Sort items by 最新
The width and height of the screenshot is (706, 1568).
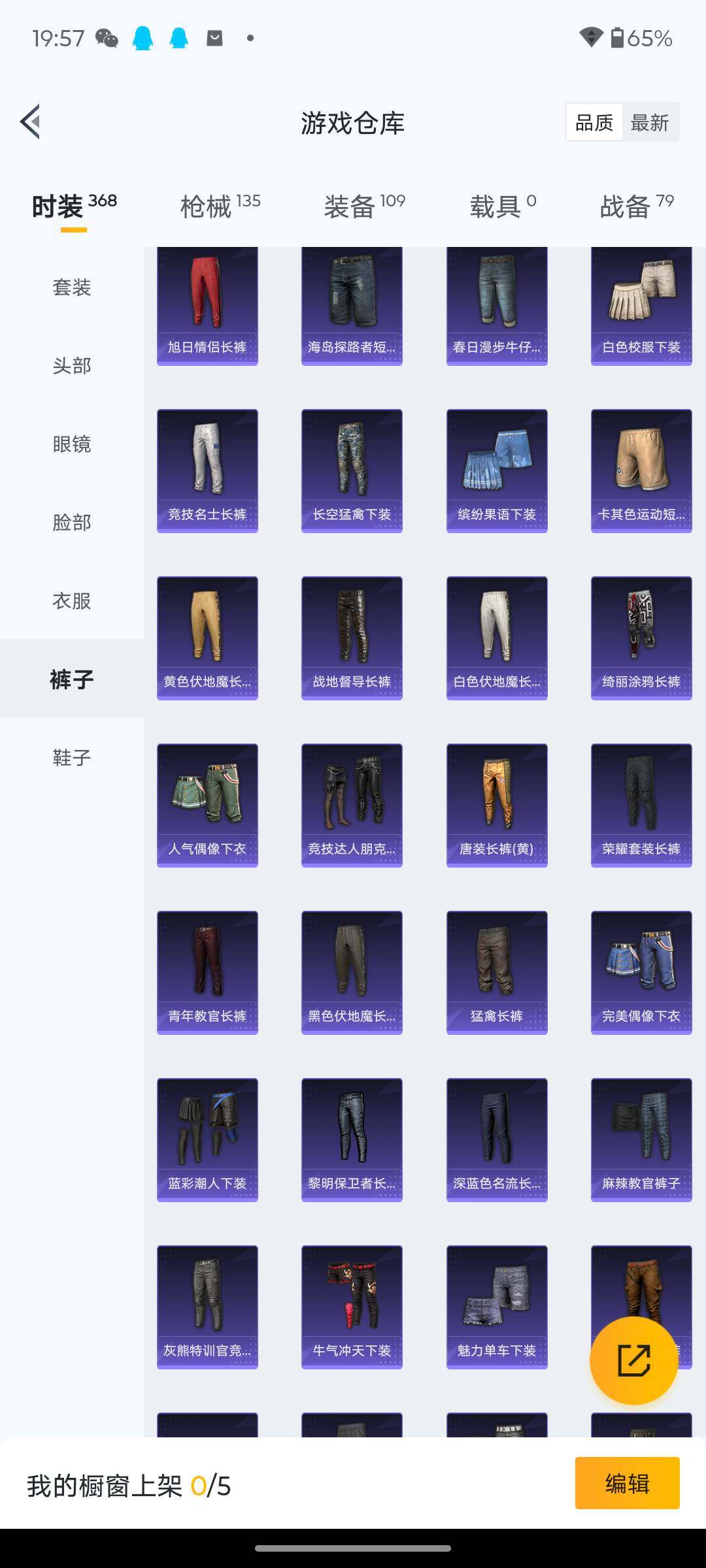pyautogui.click(x=649, y=122)
